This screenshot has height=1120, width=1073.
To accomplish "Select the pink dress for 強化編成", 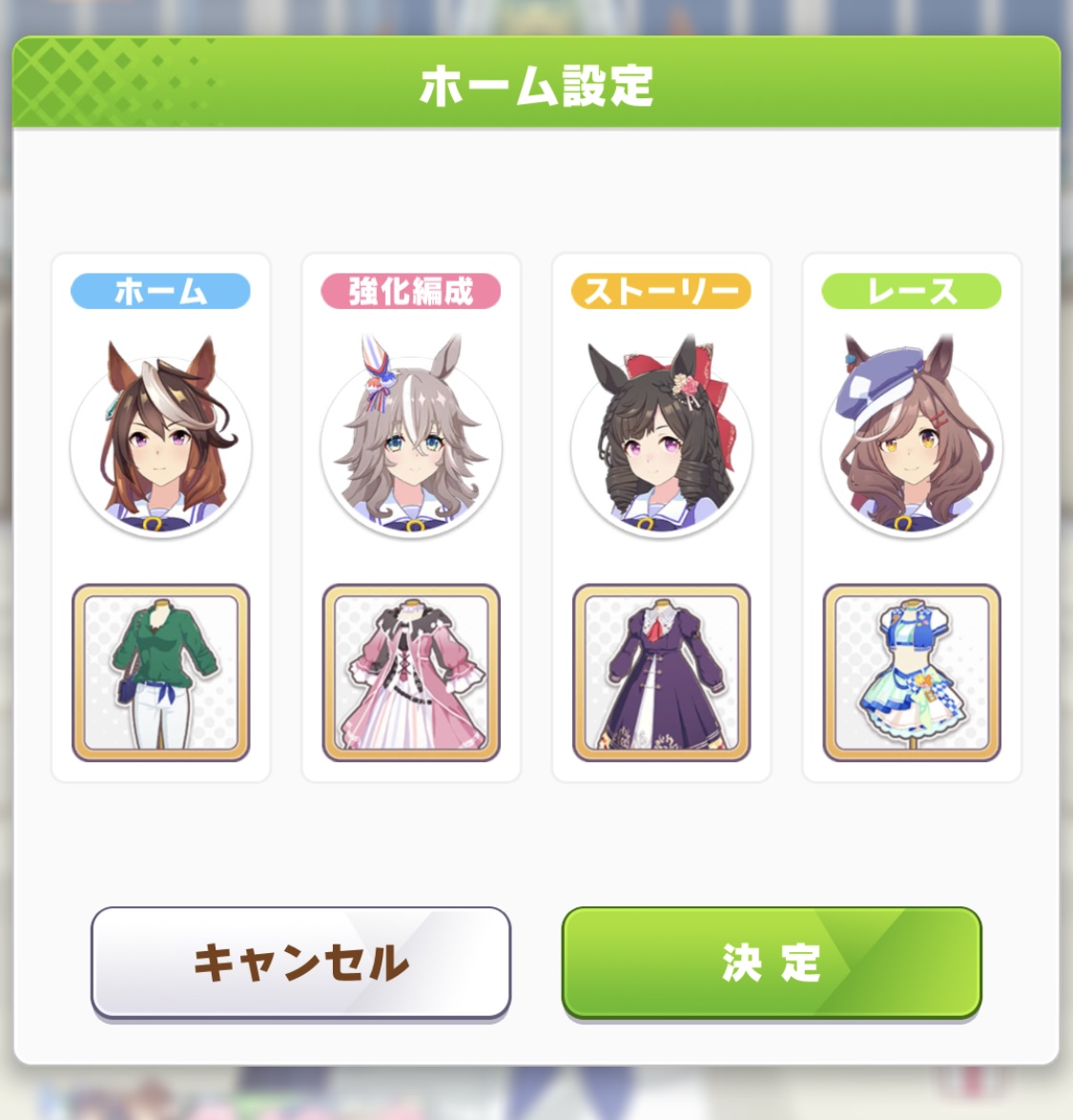I will (x=411, y=673).
